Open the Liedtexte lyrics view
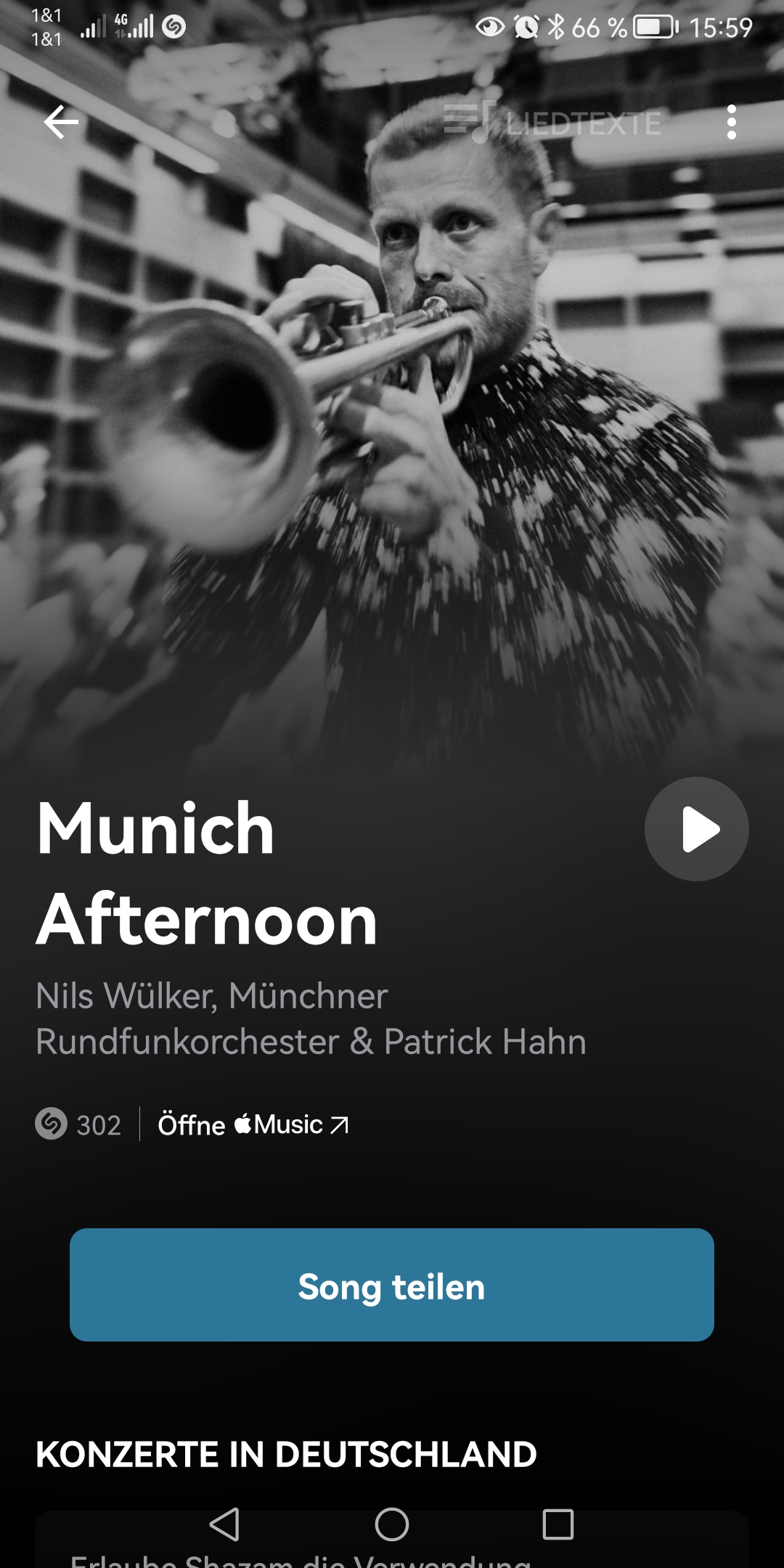The height and width of the screenshot is (1568, 784). pyautogui.click(x=553, y=122)
